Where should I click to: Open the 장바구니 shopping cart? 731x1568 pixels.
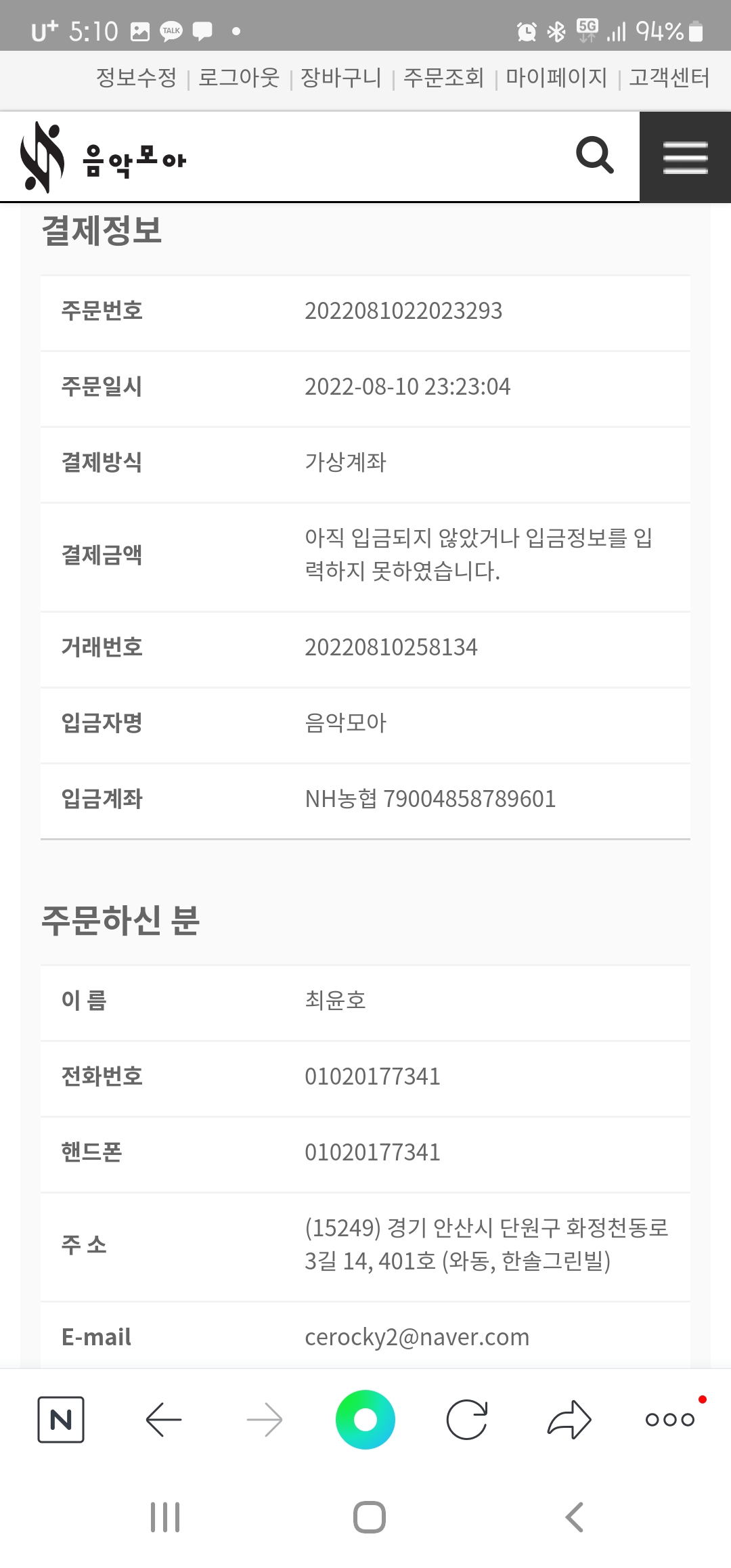tap(341, 78)
